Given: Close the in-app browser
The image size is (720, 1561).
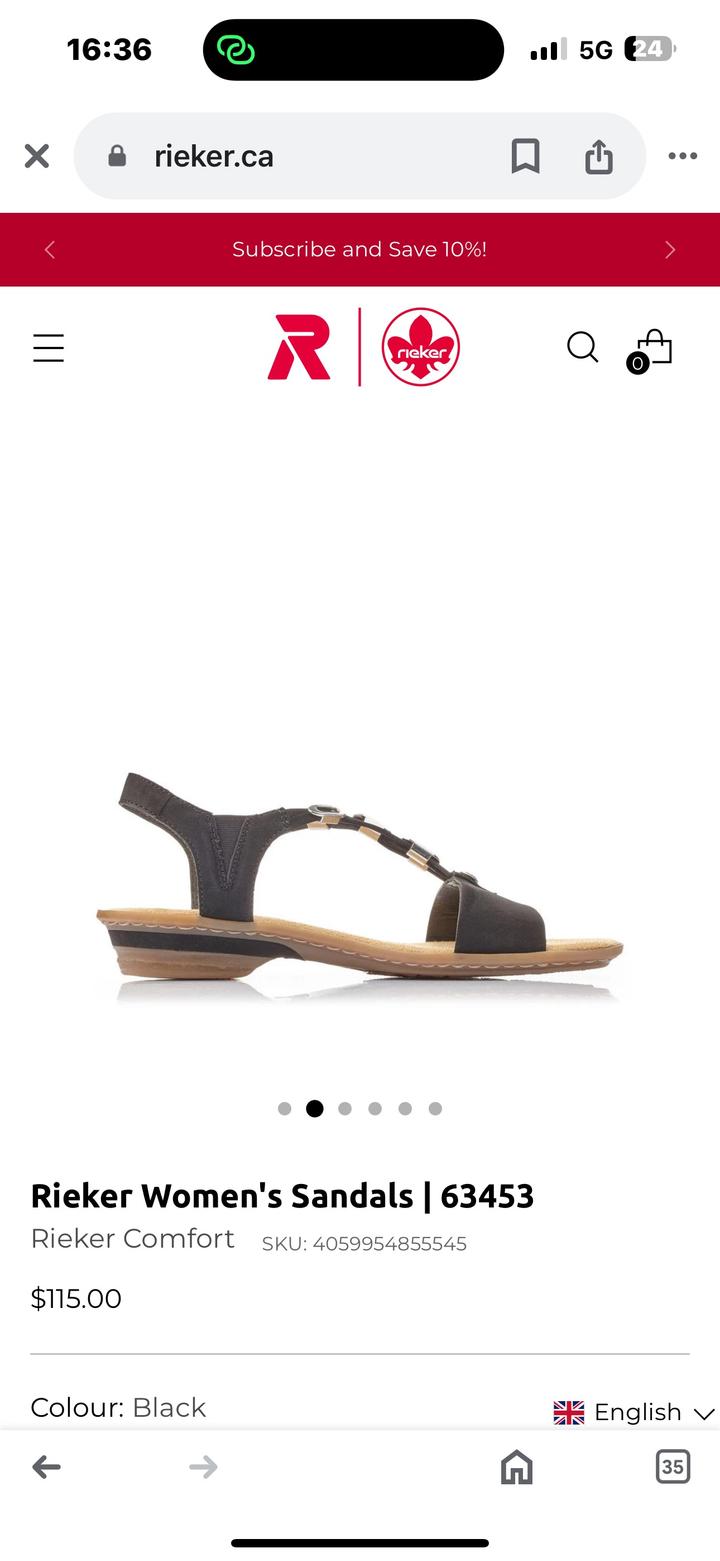Looking at the screenshot, I should (x=37, y=156).
